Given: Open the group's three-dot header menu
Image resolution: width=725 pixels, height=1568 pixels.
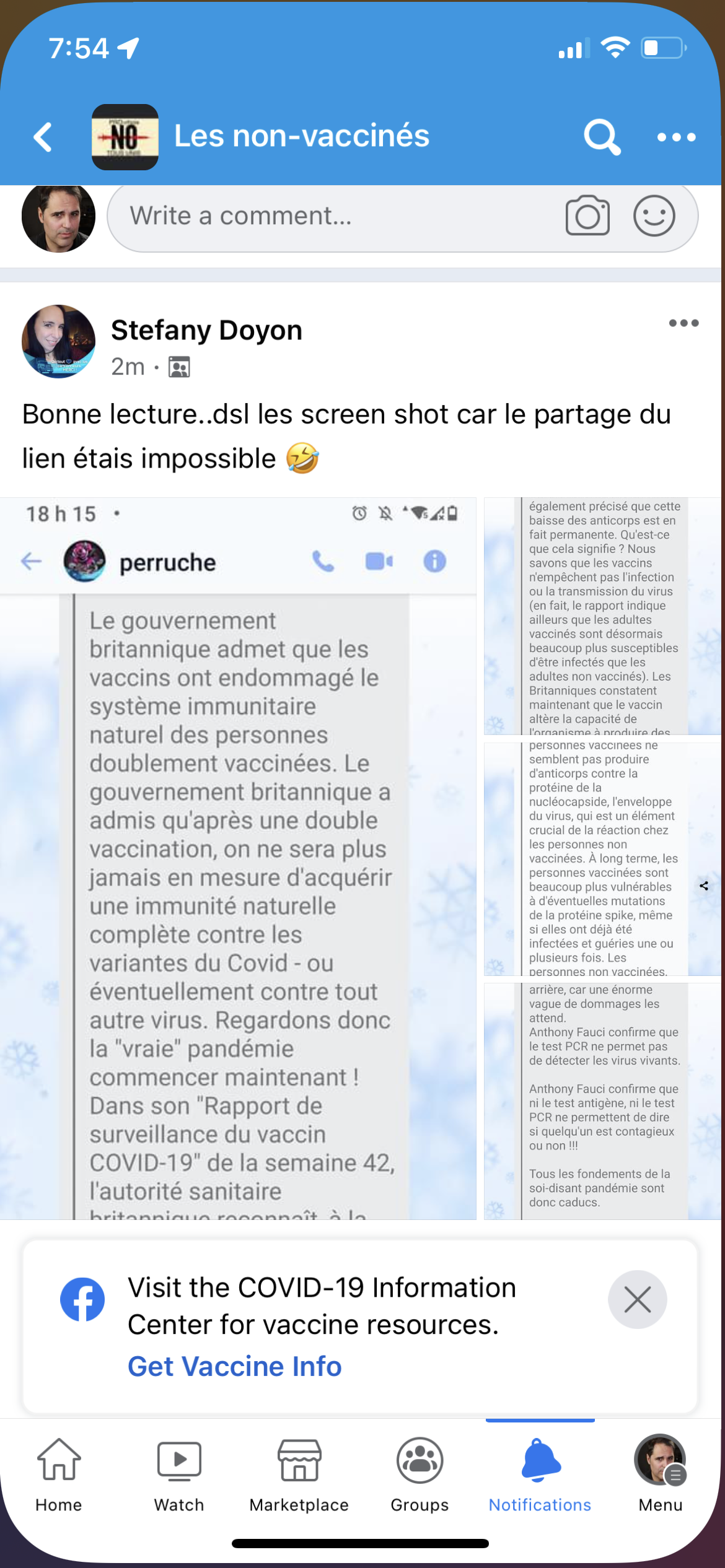Looking at the screenshot, I should (x=676, y=137).
